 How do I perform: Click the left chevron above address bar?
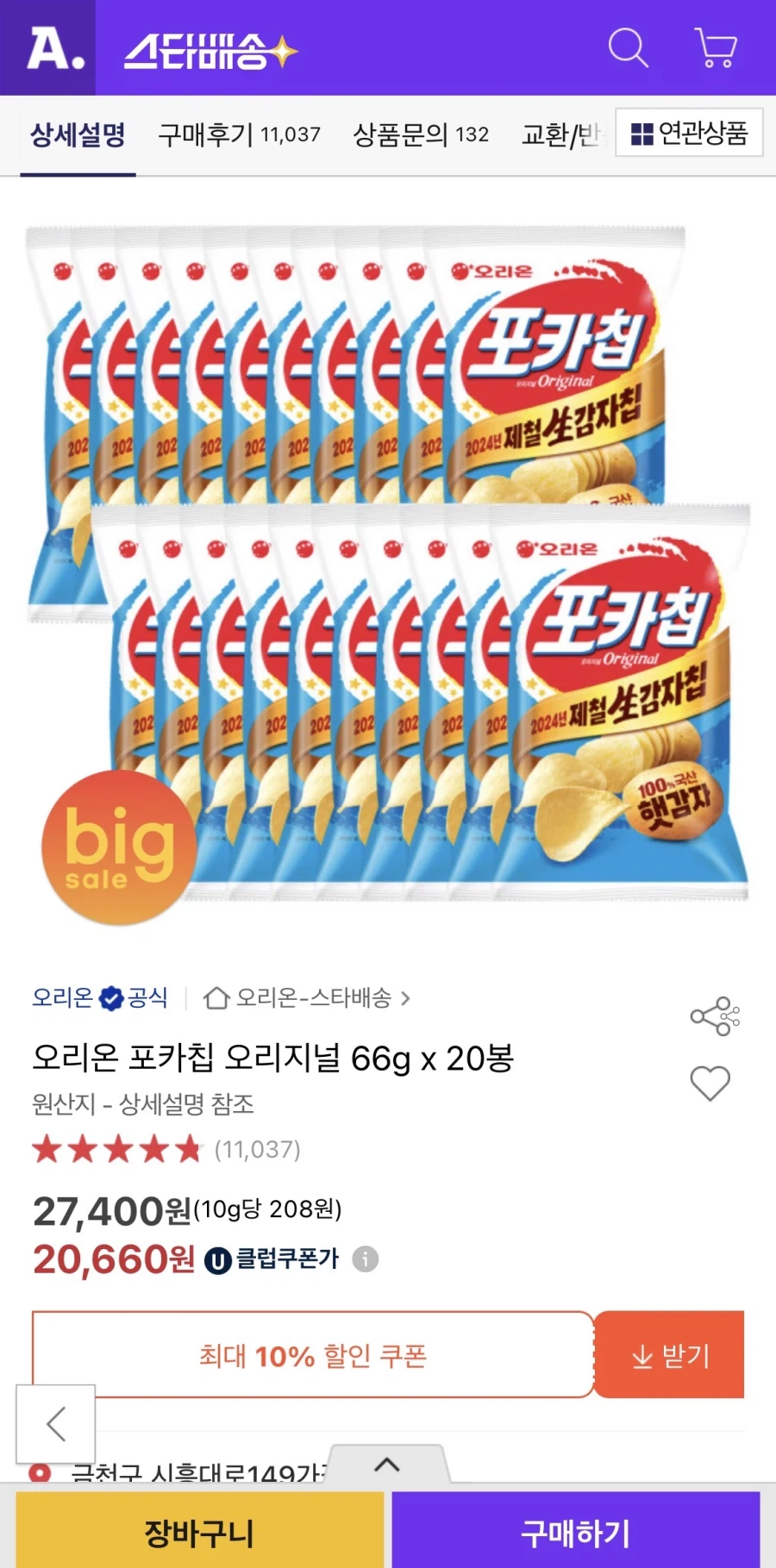[55, 1424]
